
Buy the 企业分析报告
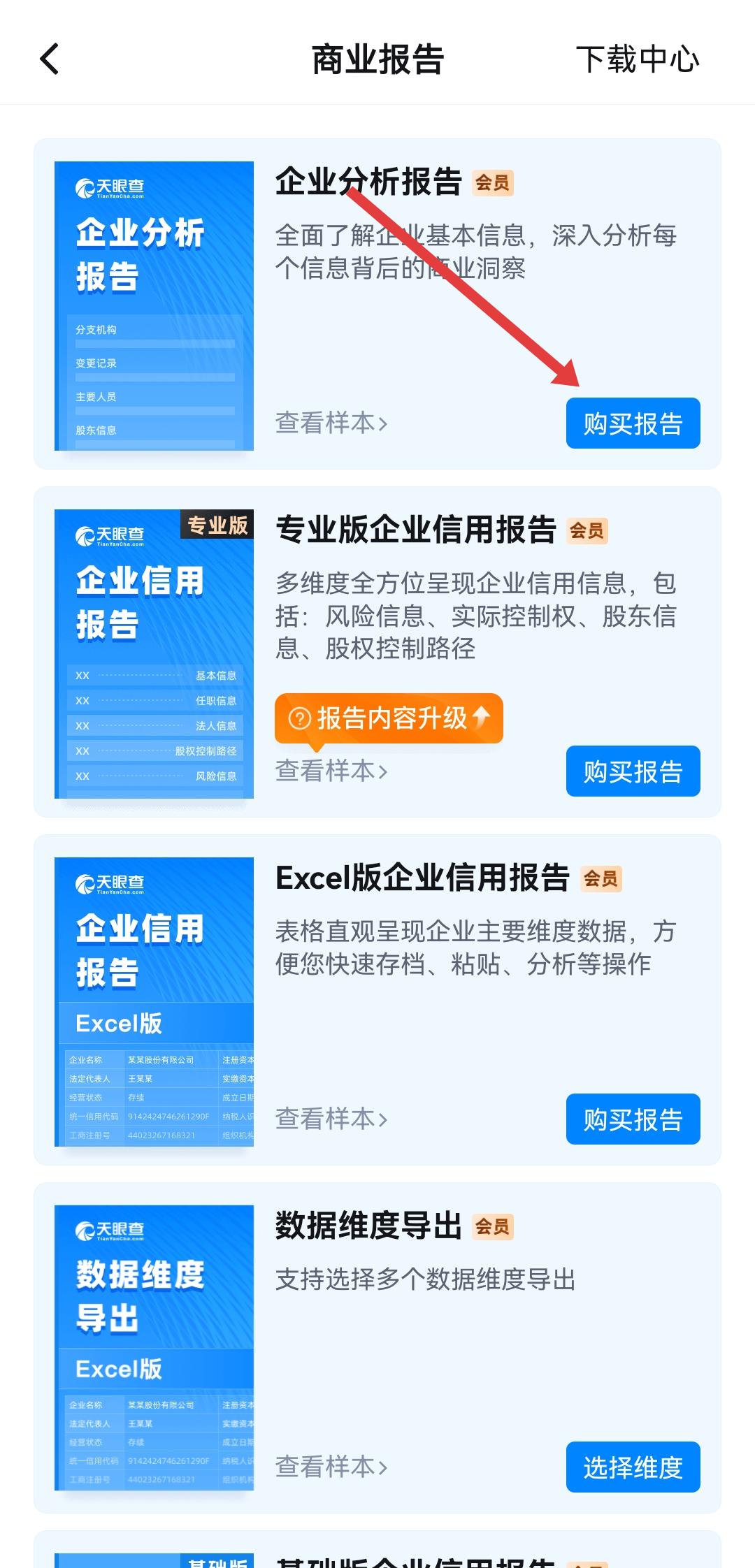point(633,423)
